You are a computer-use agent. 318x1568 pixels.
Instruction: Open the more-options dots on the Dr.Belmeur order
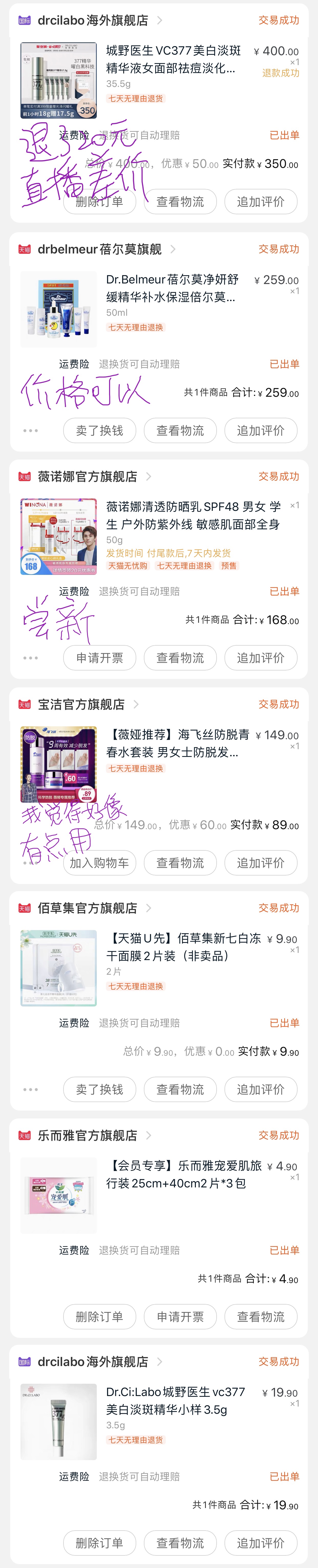tap(30, 430)
